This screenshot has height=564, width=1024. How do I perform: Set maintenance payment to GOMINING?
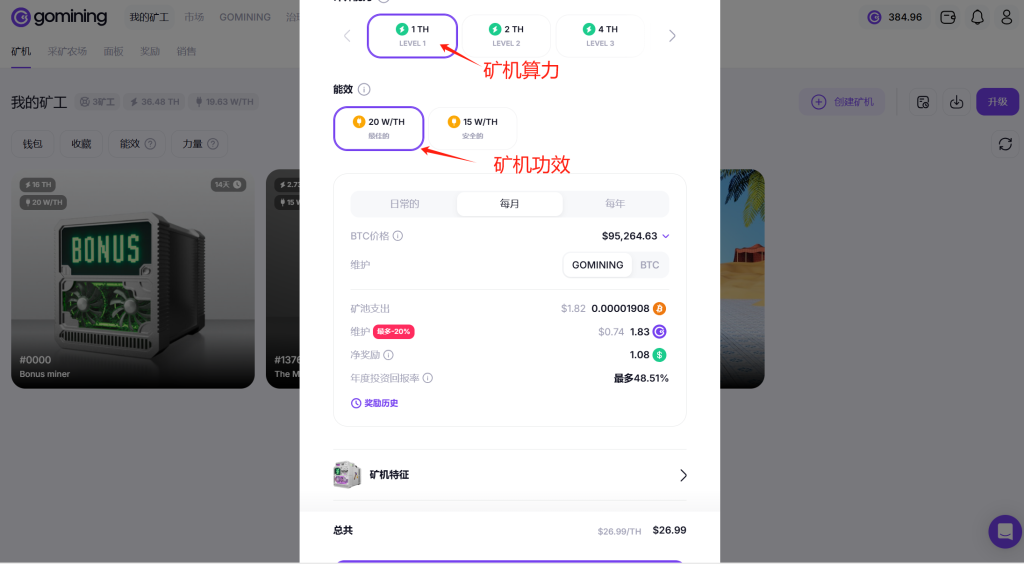(597, 265)
